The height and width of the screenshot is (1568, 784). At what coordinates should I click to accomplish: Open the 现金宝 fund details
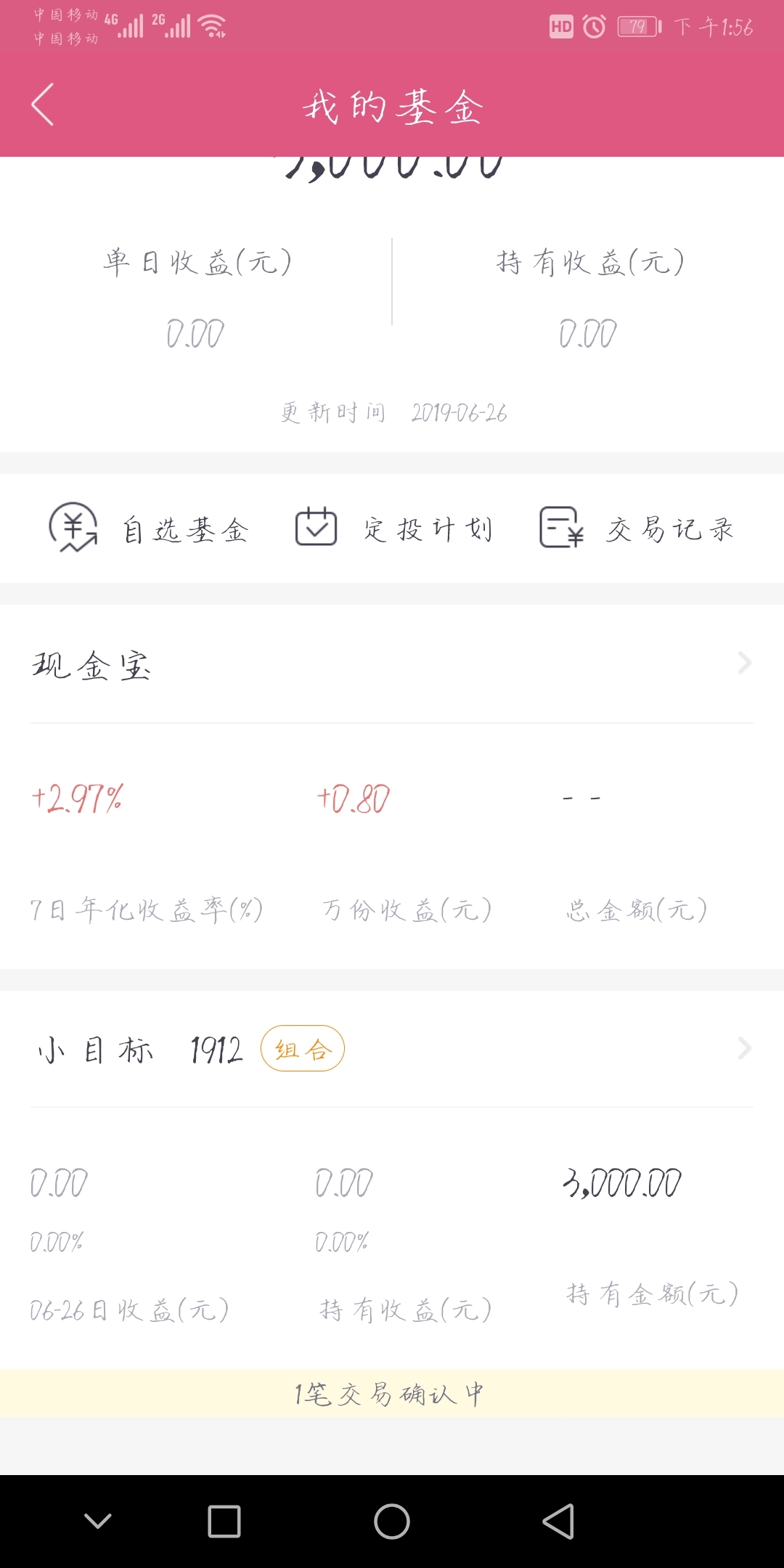(392, 664)
